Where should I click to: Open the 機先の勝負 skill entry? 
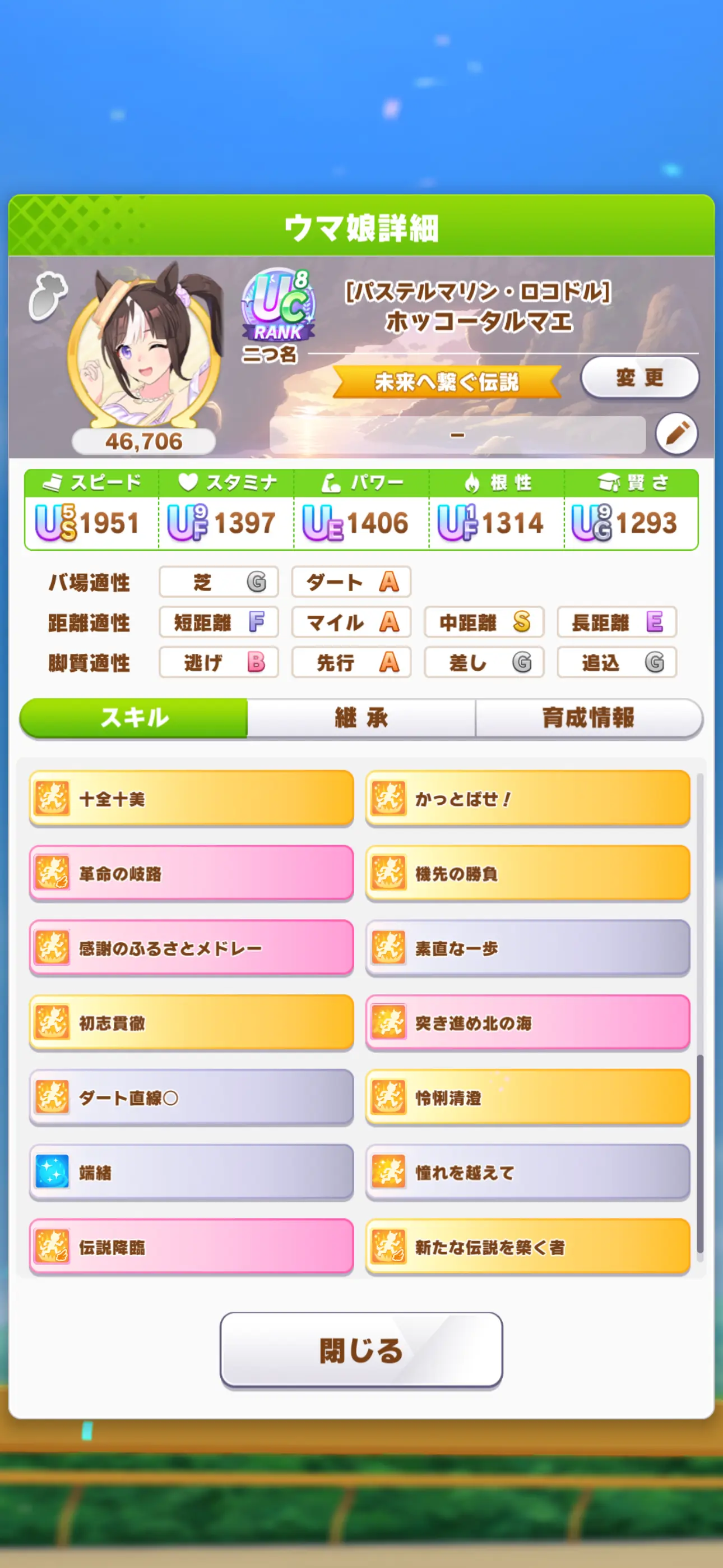(527, 873)
